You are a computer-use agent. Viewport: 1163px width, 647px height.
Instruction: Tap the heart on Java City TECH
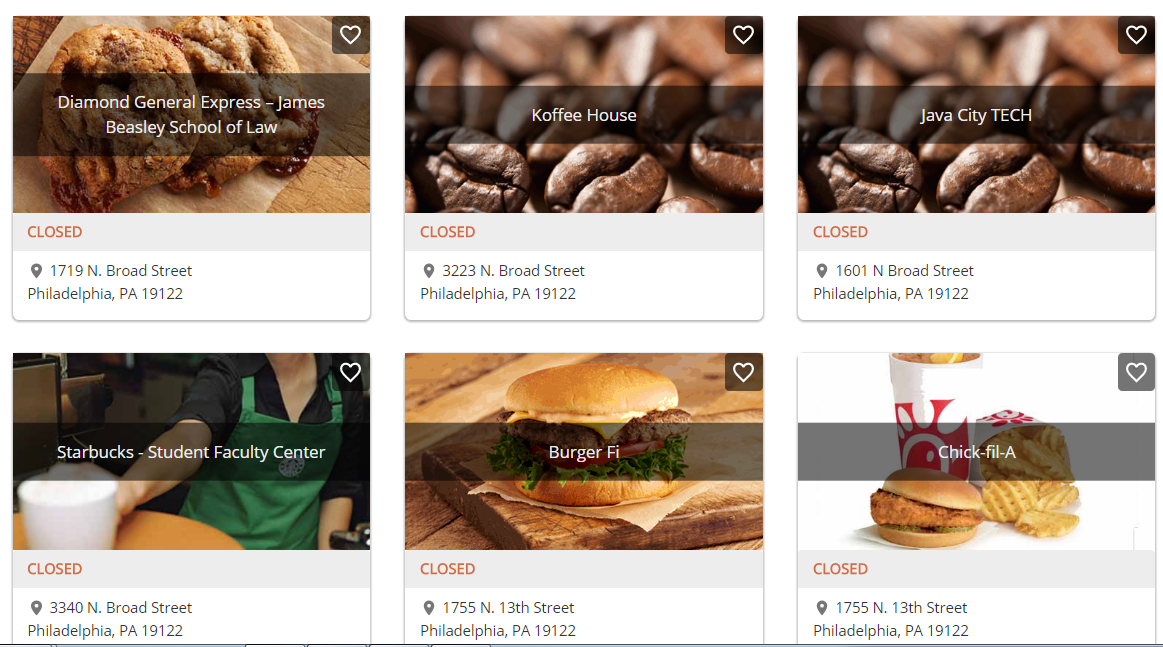coord(1136,35)
